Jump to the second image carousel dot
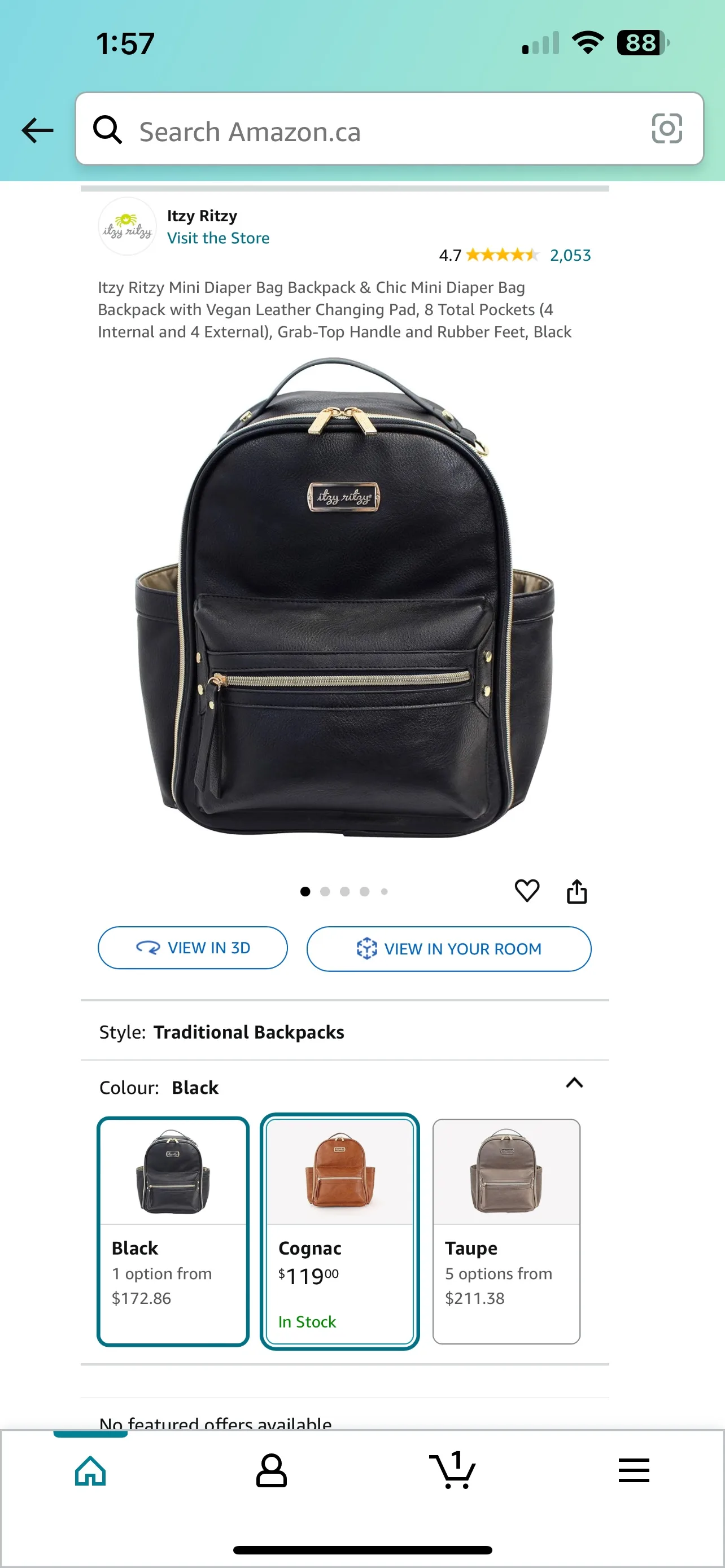The height and width of the screenshot is (1568, 725). coord(325,891)
